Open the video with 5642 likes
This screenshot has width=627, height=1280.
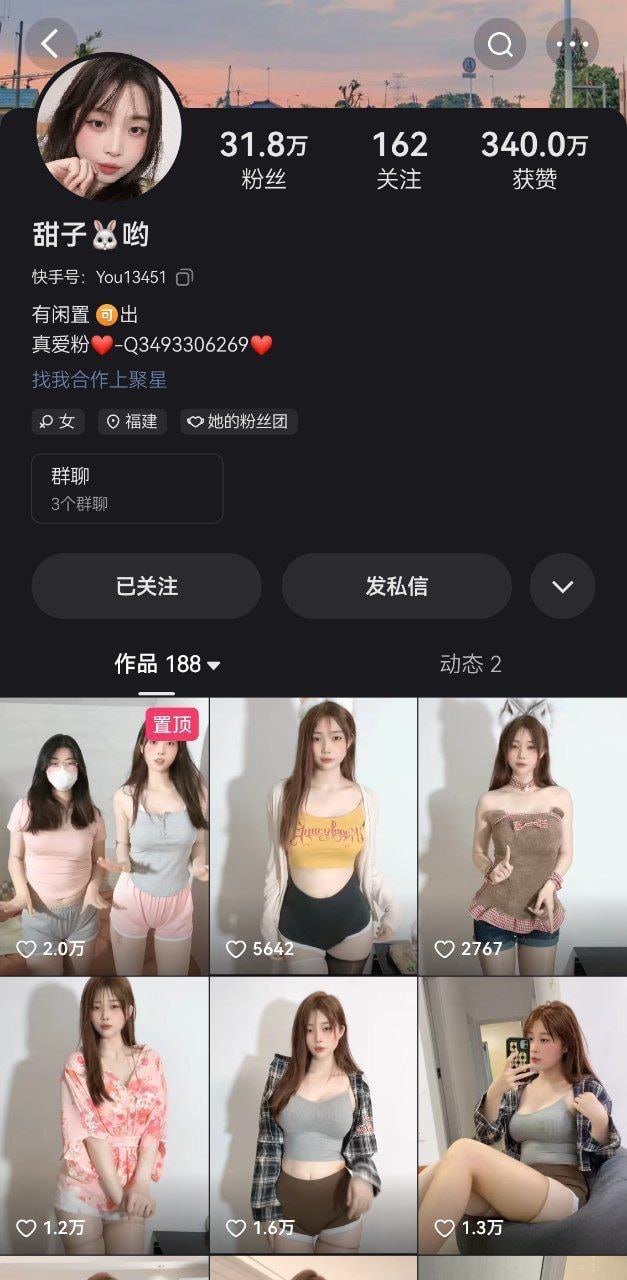(x=313, y=837)
